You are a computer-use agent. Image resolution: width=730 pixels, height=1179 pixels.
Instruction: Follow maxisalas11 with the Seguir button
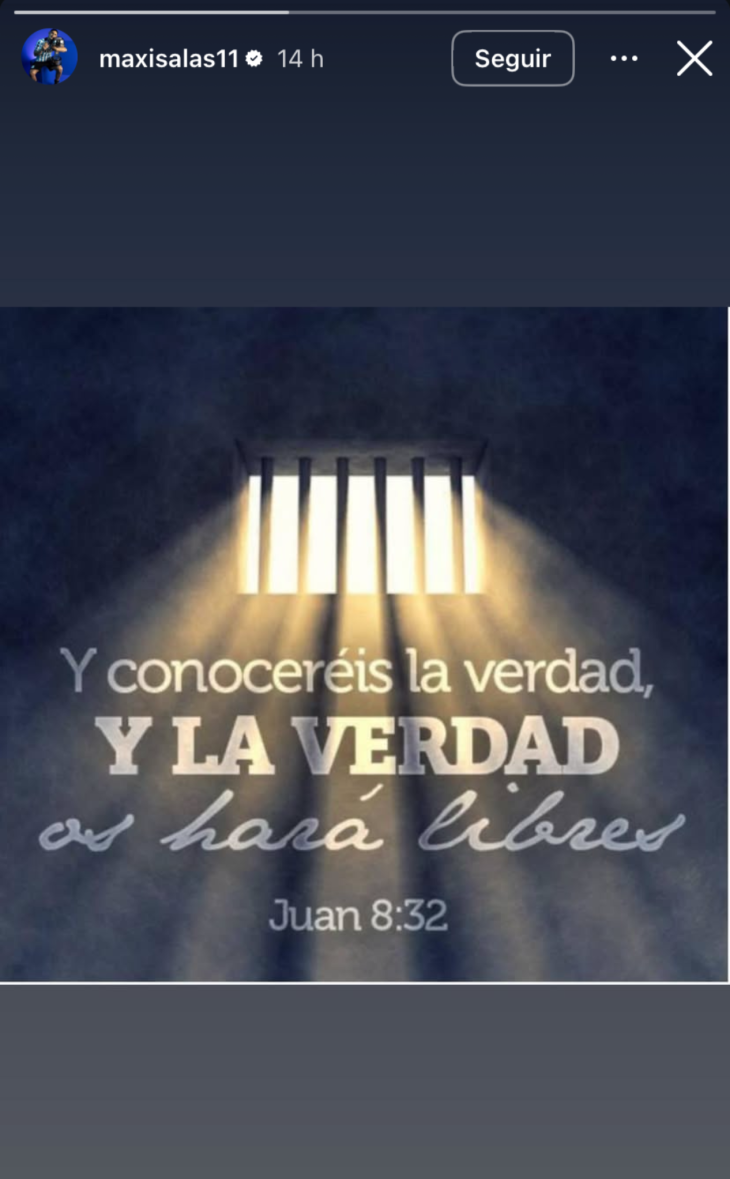512,59
